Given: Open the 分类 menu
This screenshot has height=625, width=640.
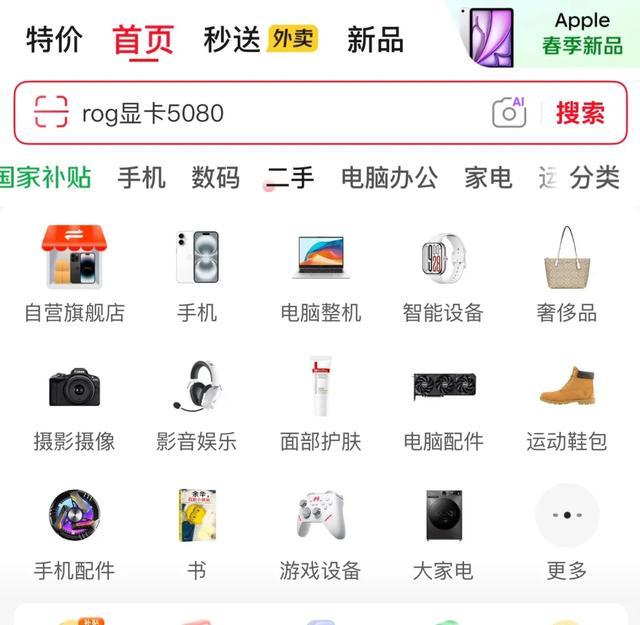Looking at the screenshot, I should click(x=595, y=178).
